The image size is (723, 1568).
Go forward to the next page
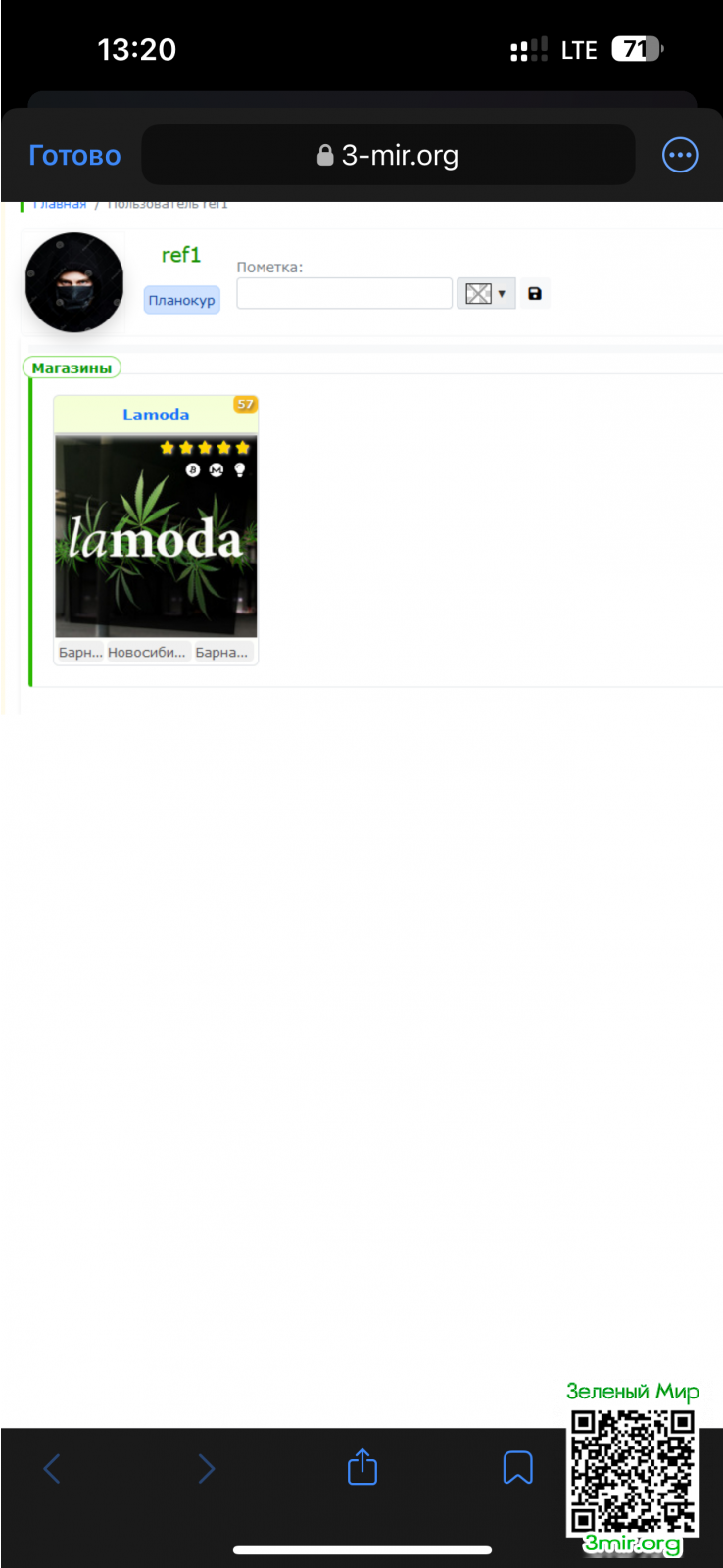[x=206, y=1468]
